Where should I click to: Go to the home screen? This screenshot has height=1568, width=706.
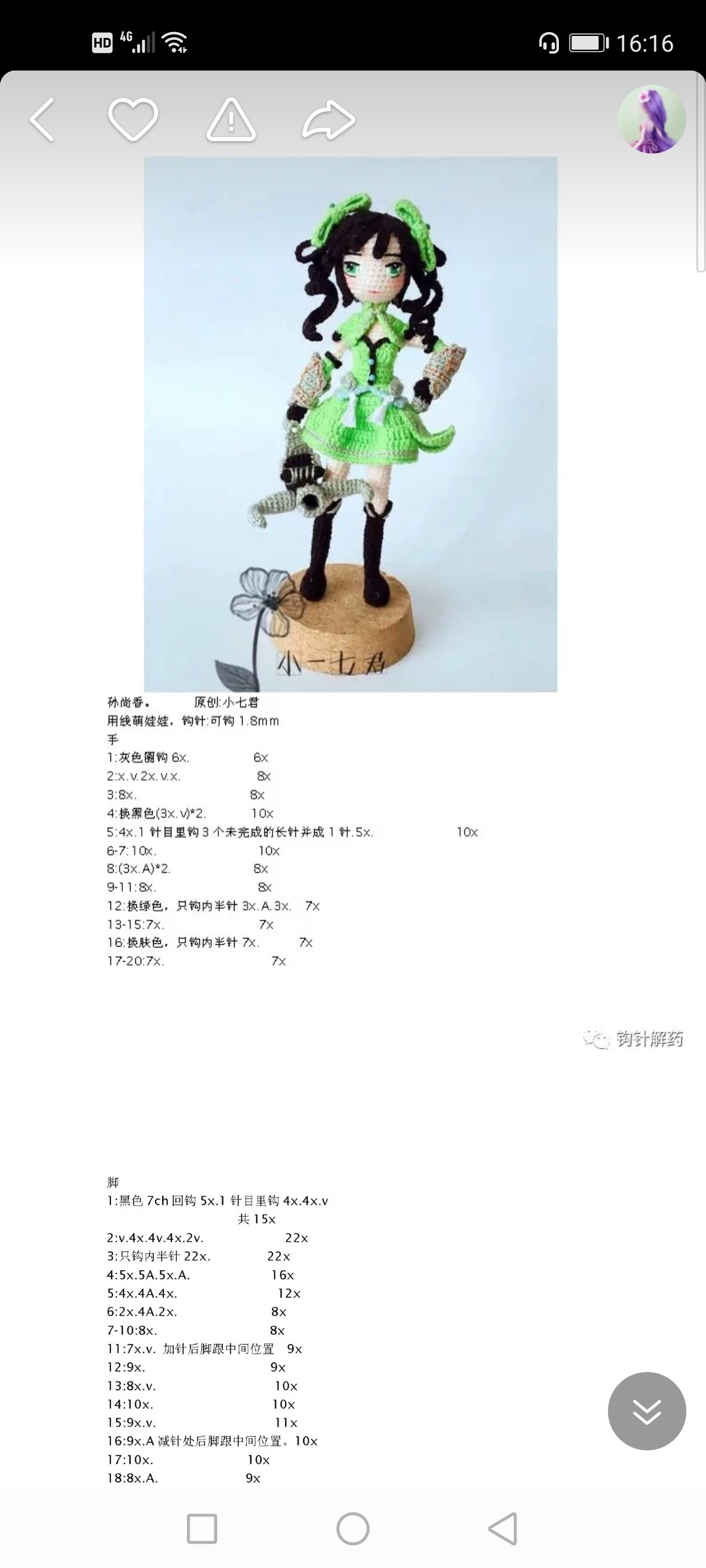click(353, 1529)
